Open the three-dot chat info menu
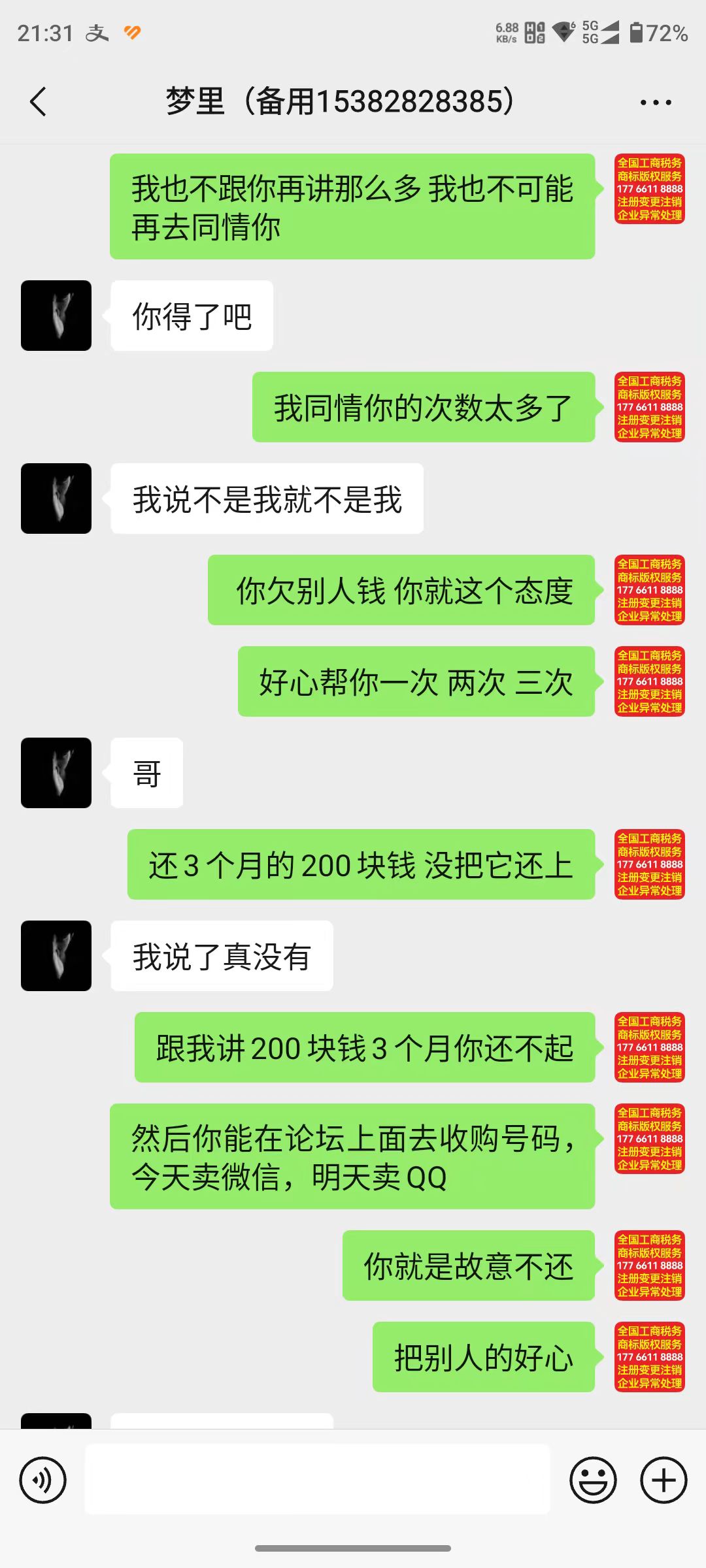 point(656,103)
